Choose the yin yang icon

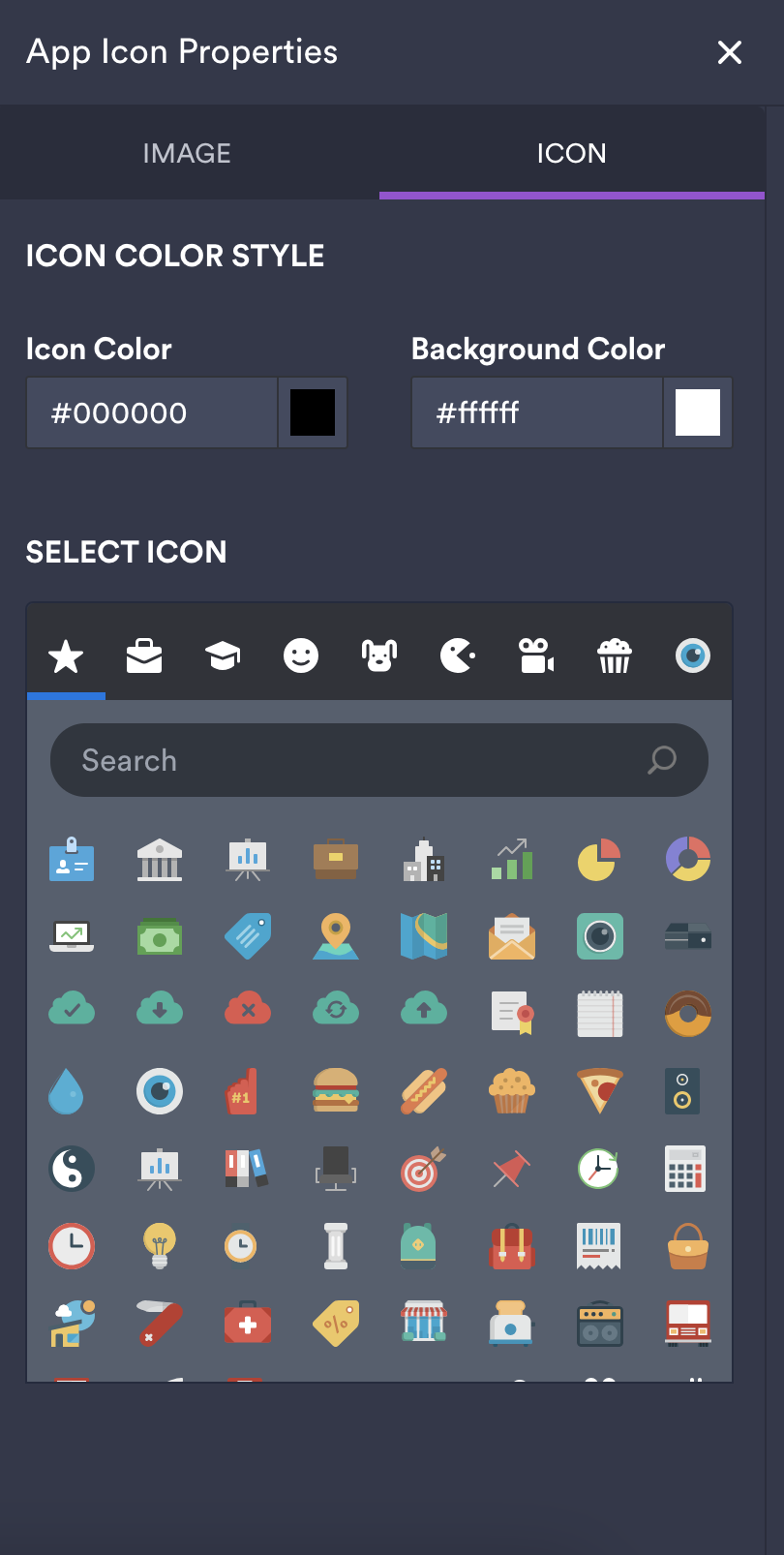pos(72,1169)
